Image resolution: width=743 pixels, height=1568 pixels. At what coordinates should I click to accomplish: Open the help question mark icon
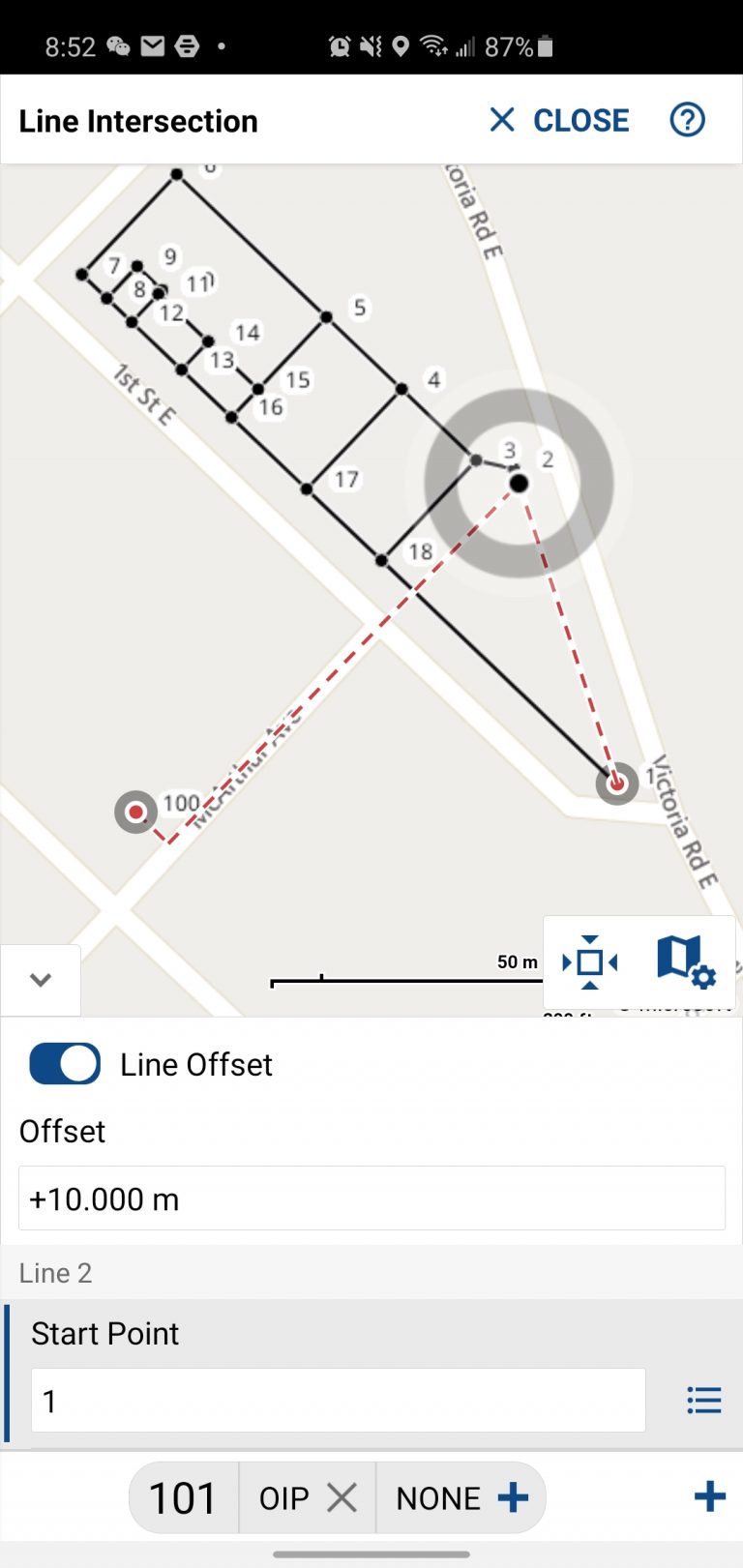[687, 120]
